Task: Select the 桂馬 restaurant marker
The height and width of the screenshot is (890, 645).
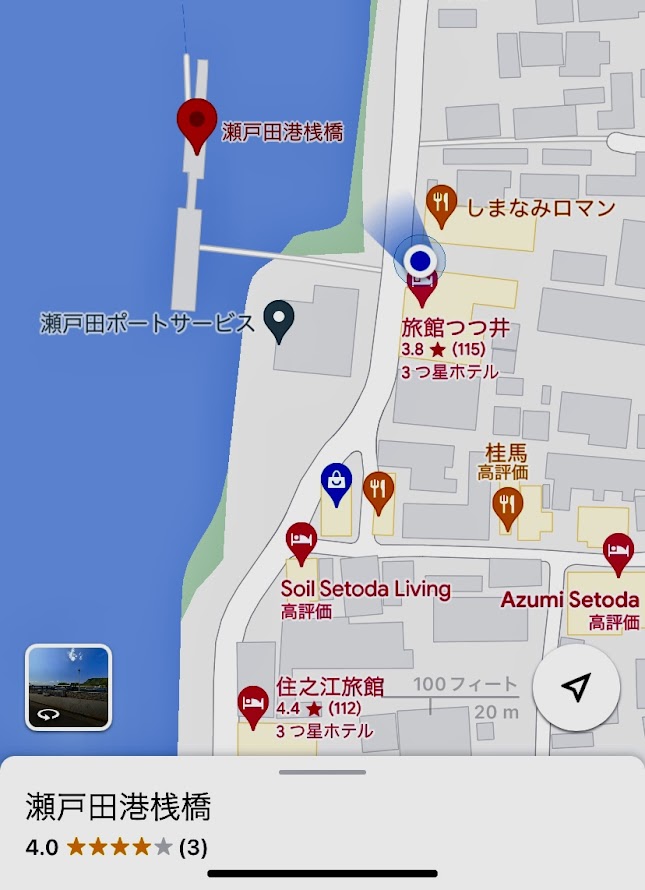Action: pyautogui.click(x=508, y=505)
